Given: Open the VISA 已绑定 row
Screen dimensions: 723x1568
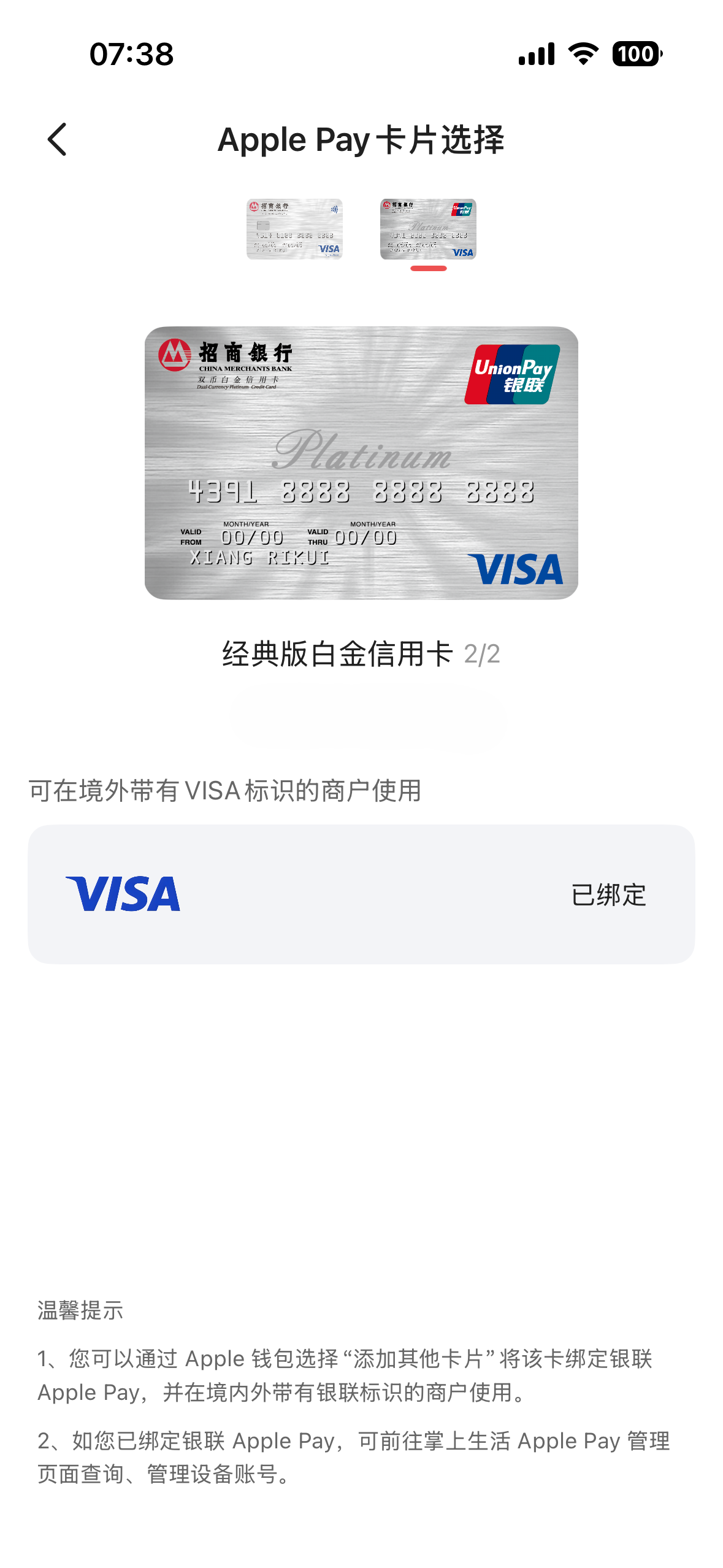Looking at the screenshot, I should pos(361,894).
